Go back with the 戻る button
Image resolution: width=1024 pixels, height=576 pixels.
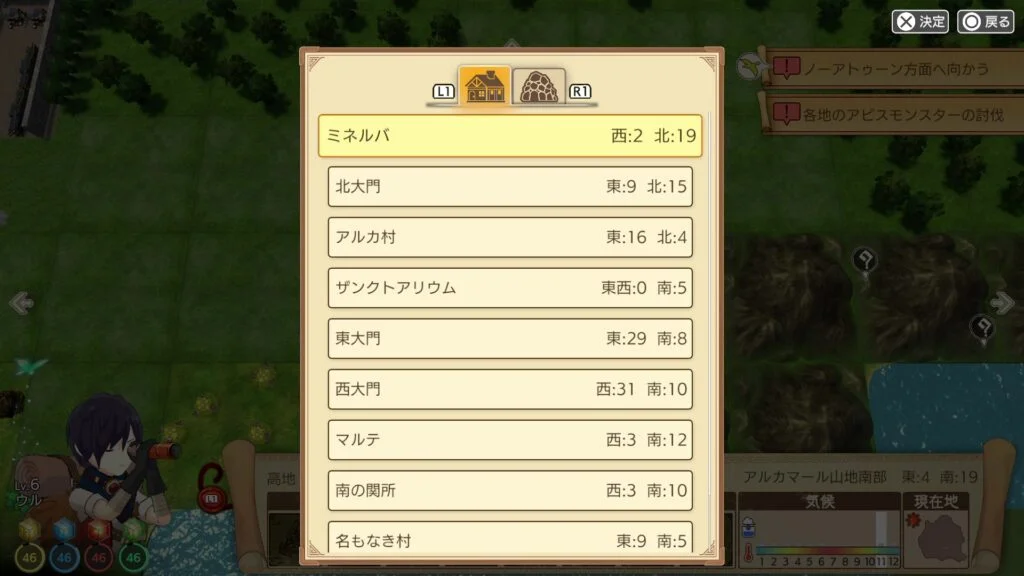coord(986,22)
